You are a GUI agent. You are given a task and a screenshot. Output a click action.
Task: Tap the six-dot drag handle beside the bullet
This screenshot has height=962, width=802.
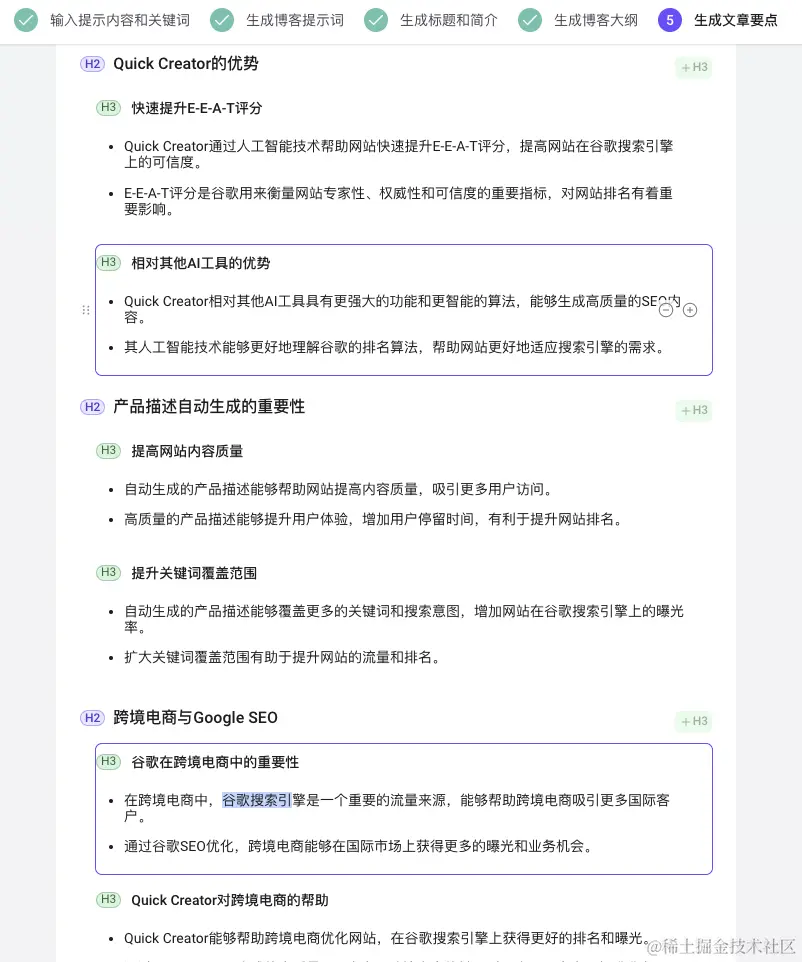click(x=85, y=310)
